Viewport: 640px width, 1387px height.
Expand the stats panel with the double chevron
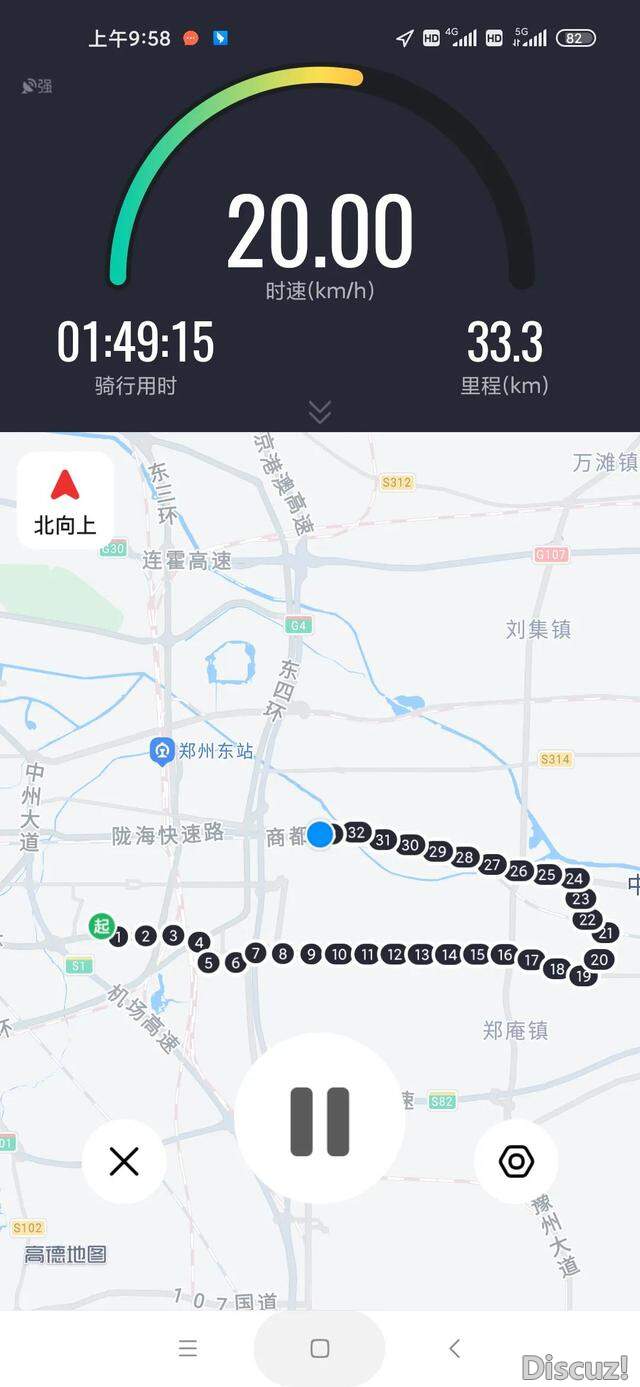[320, 411]
